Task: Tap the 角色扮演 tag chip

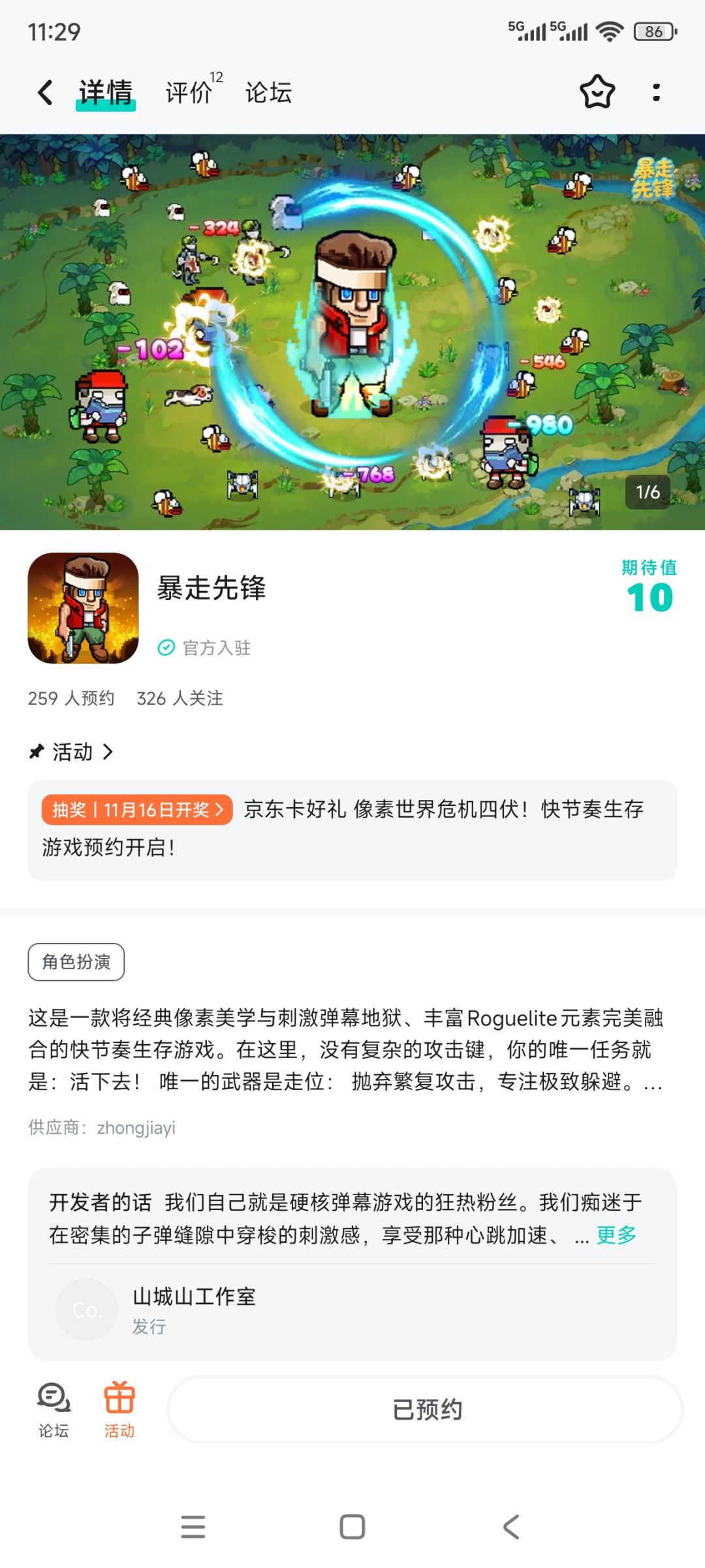Action: (x=76, y=961)
